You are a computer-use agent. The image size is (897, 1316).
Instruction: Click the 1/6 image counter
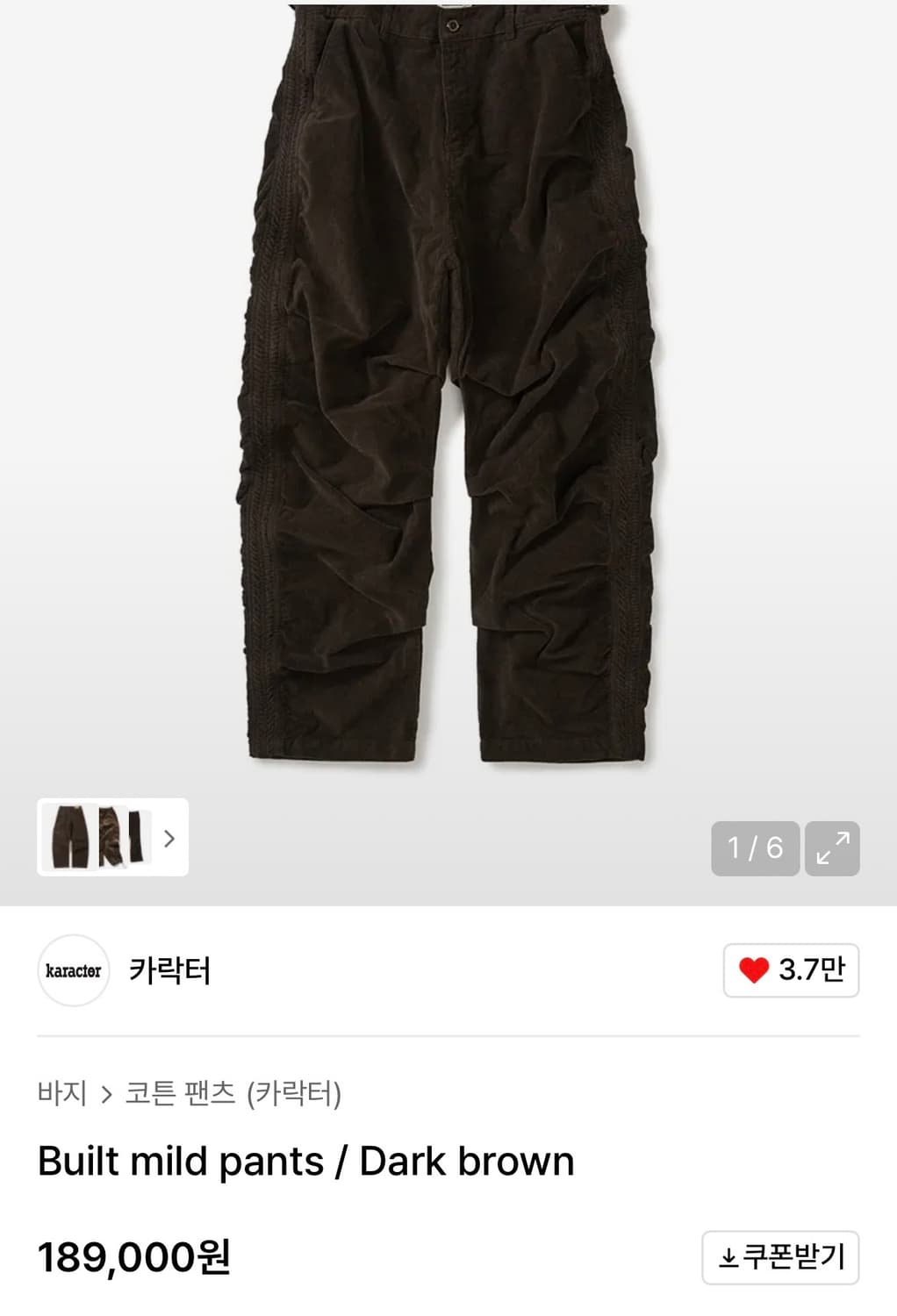[x=755, y=849]
